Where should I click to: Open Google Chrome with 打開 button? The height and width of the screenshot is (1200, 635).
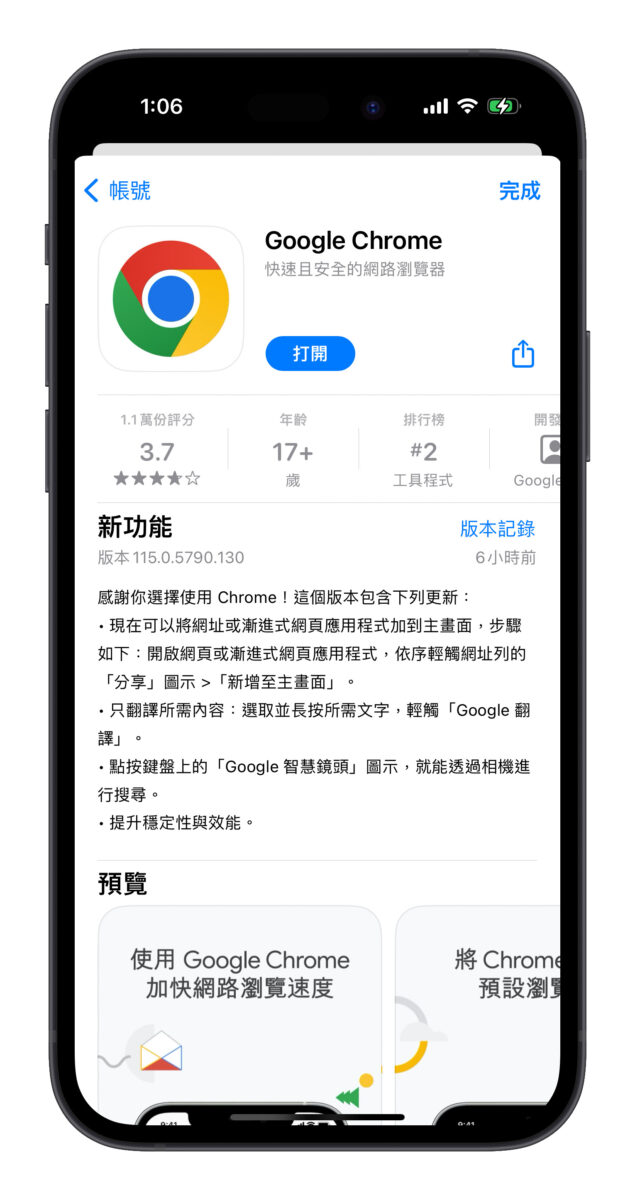(310, 353)
